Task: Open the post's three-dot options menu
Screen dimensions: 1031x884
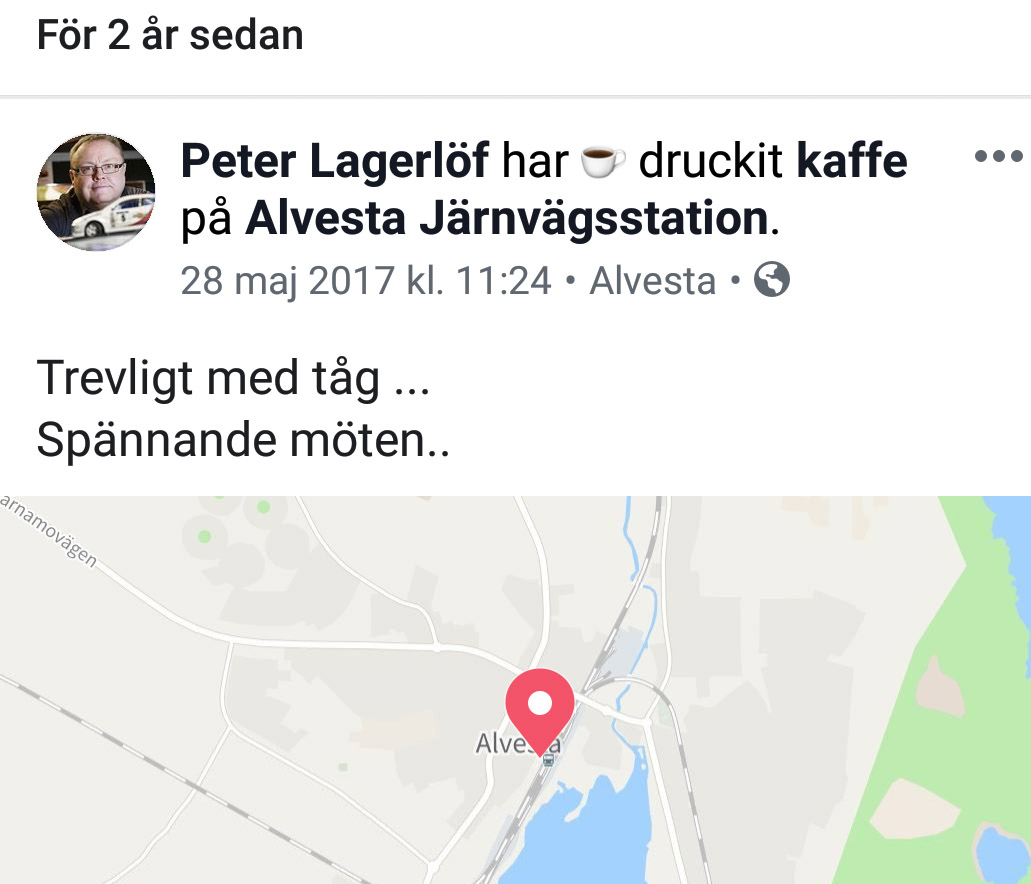Action: [x=997, y=157]
